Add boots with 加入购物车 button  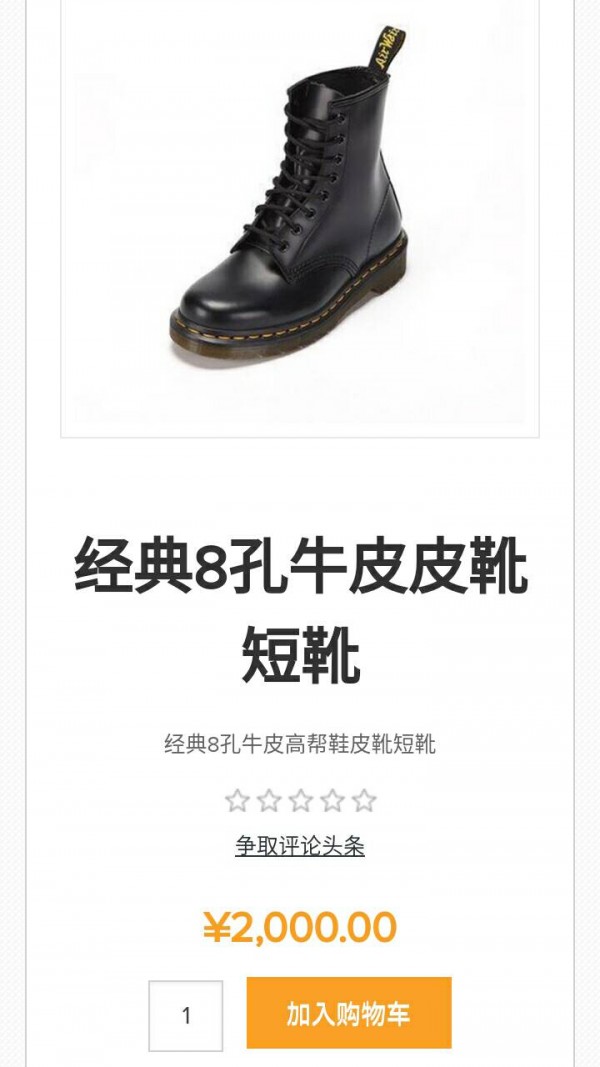tap(349, 1013)
